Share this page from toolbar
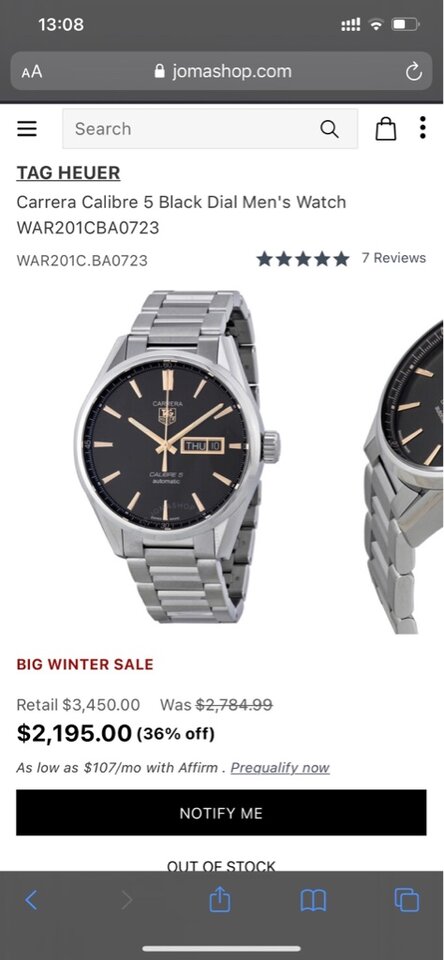 point(220,899)
